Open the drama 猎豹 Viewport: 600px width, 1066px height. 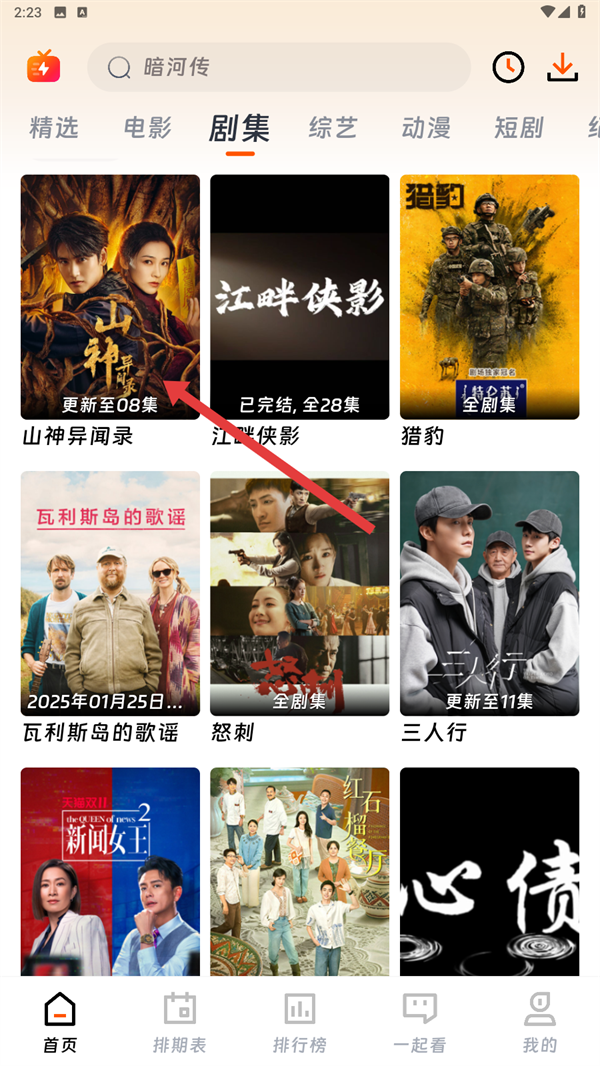click(x=489, y=297)
